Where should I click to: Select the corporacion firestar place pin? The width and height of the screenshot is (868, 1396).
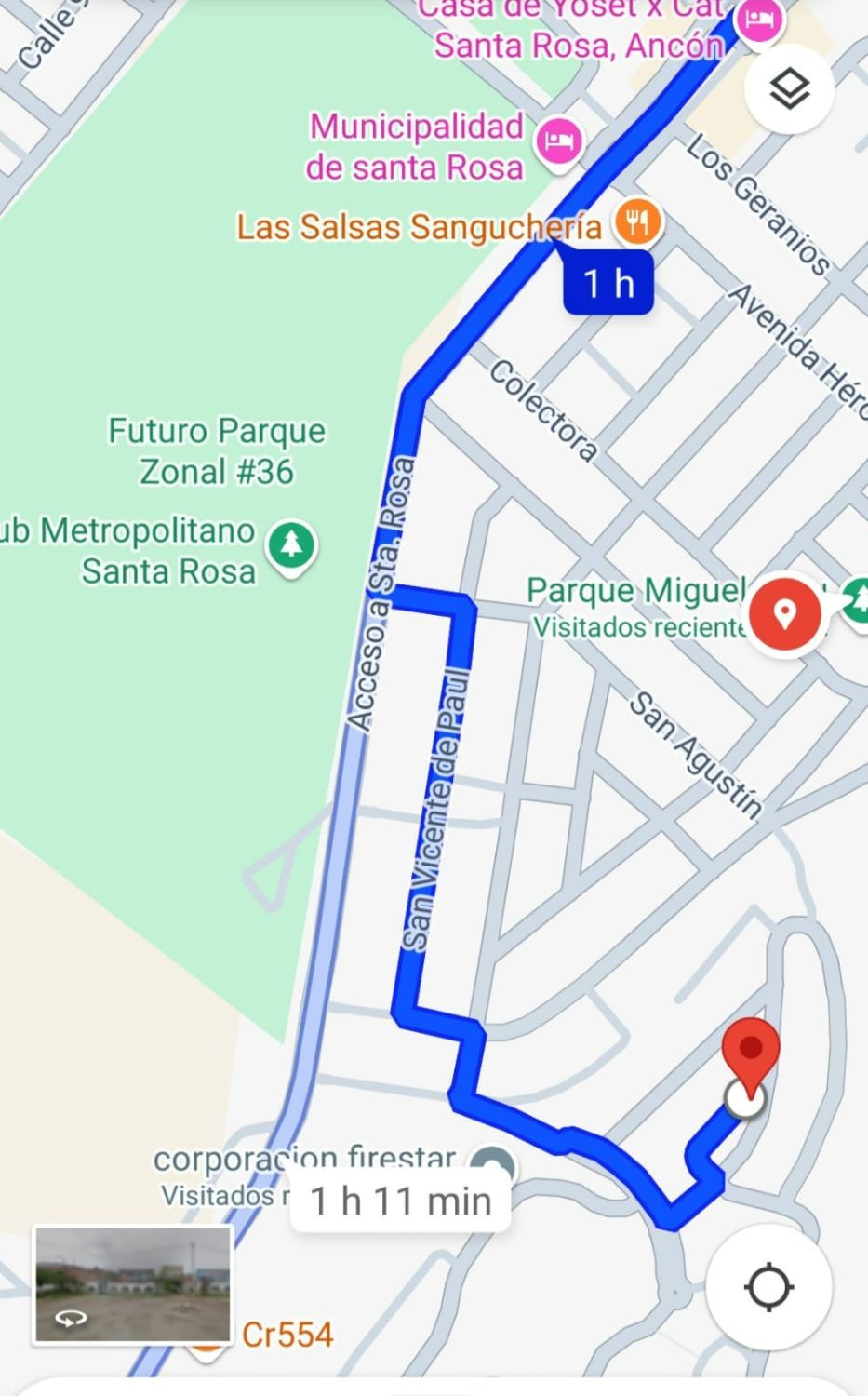click(x=491, y=1165)
